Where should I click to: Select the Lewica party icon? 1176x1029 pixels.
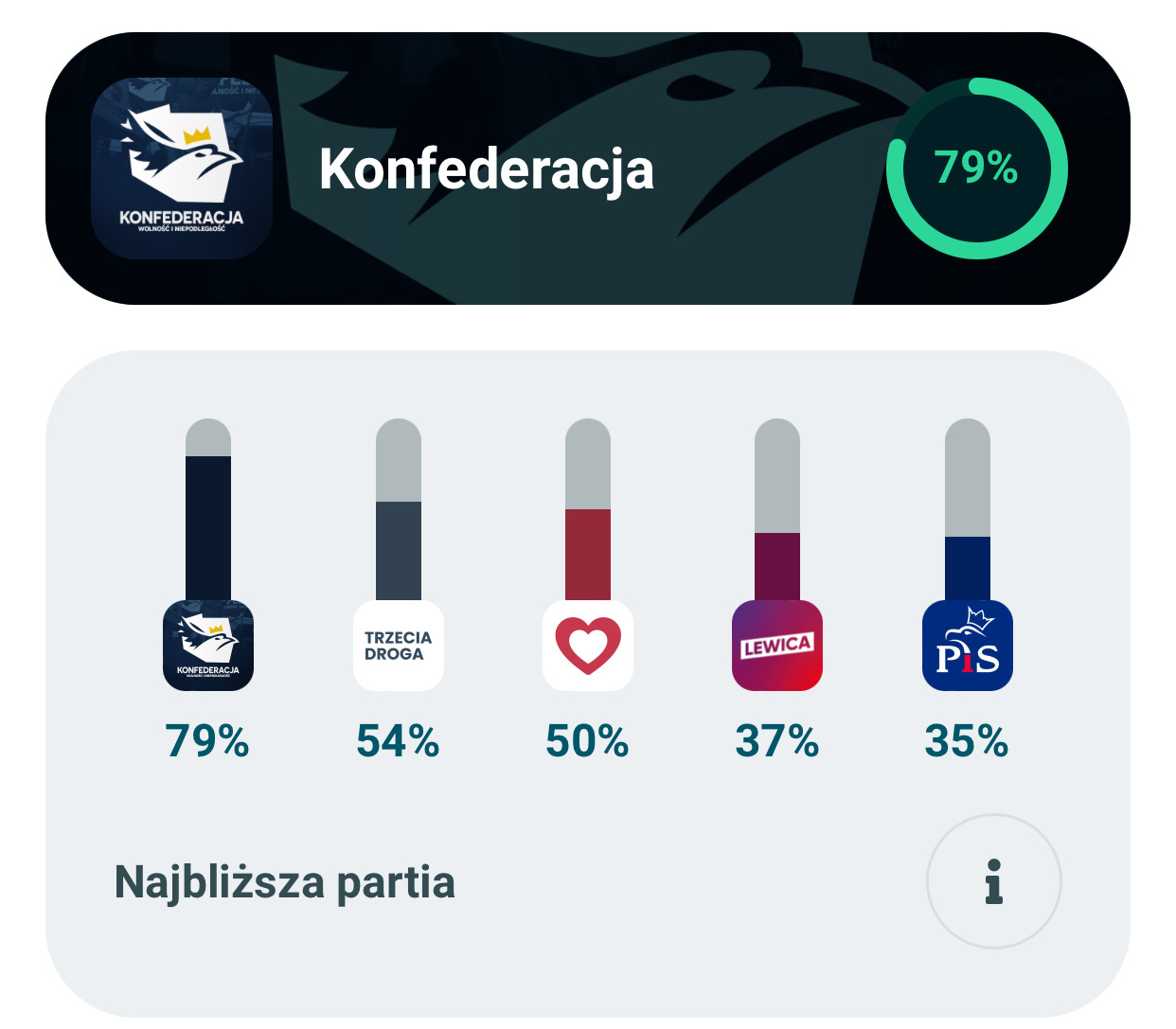tap(776, 646)
